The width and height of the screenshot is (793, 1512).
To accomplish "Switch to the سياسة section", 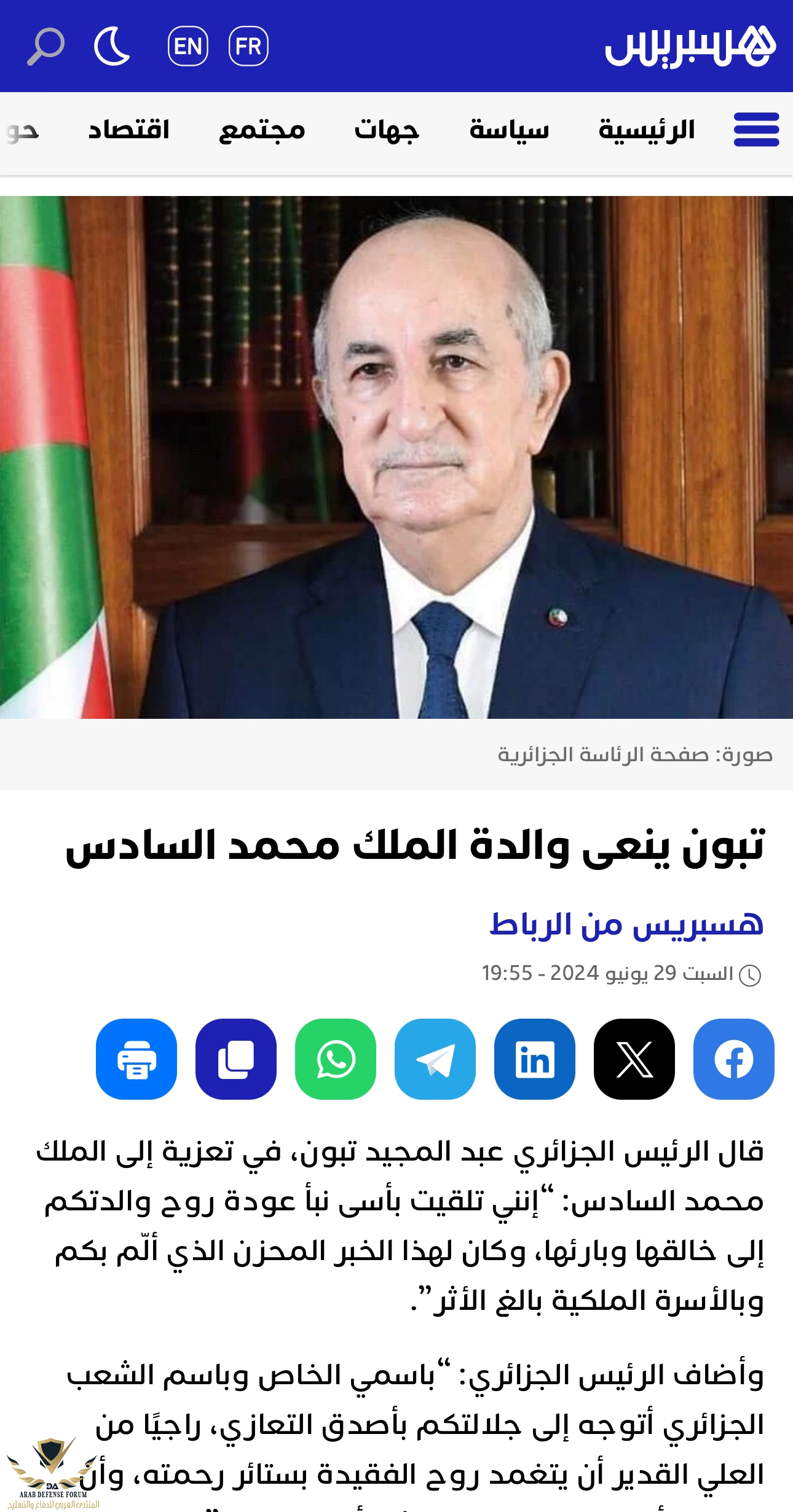I will click(x=509, y=130).
